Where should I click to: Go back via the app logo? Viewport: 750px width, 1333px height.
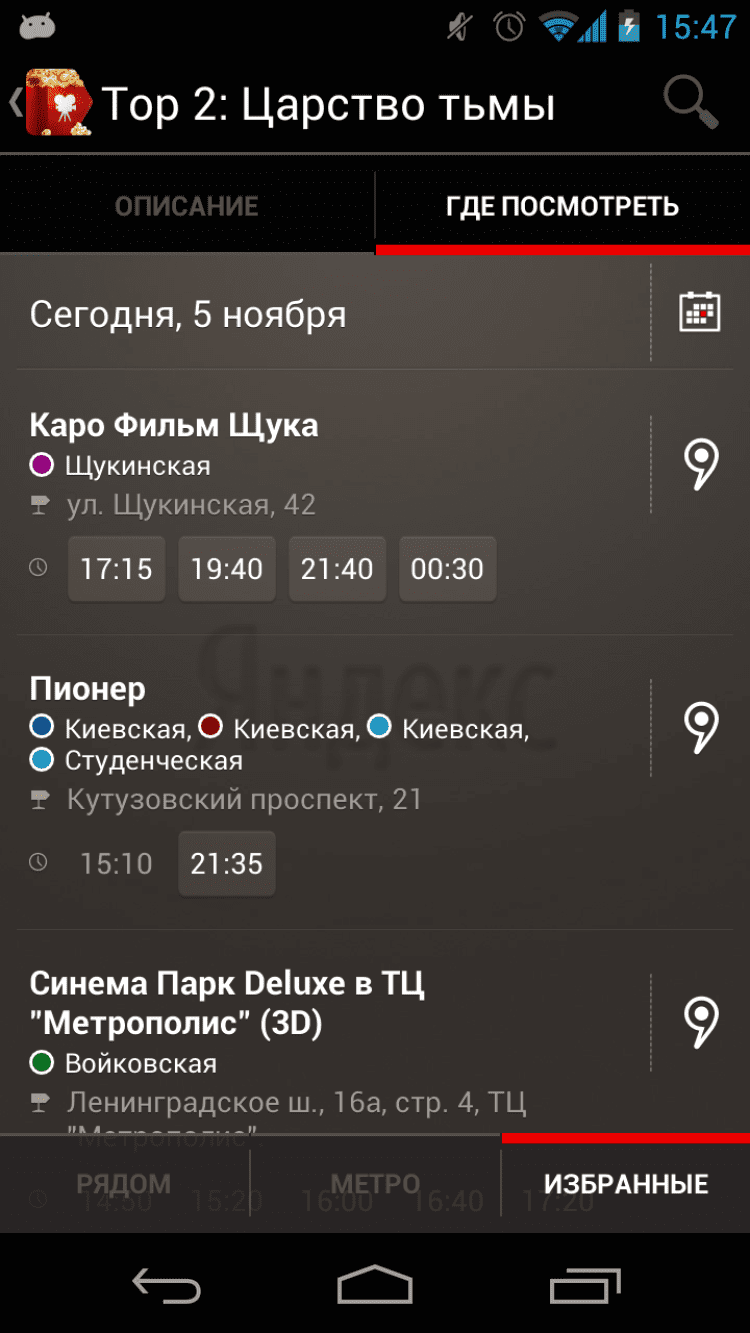pos(56,102)
